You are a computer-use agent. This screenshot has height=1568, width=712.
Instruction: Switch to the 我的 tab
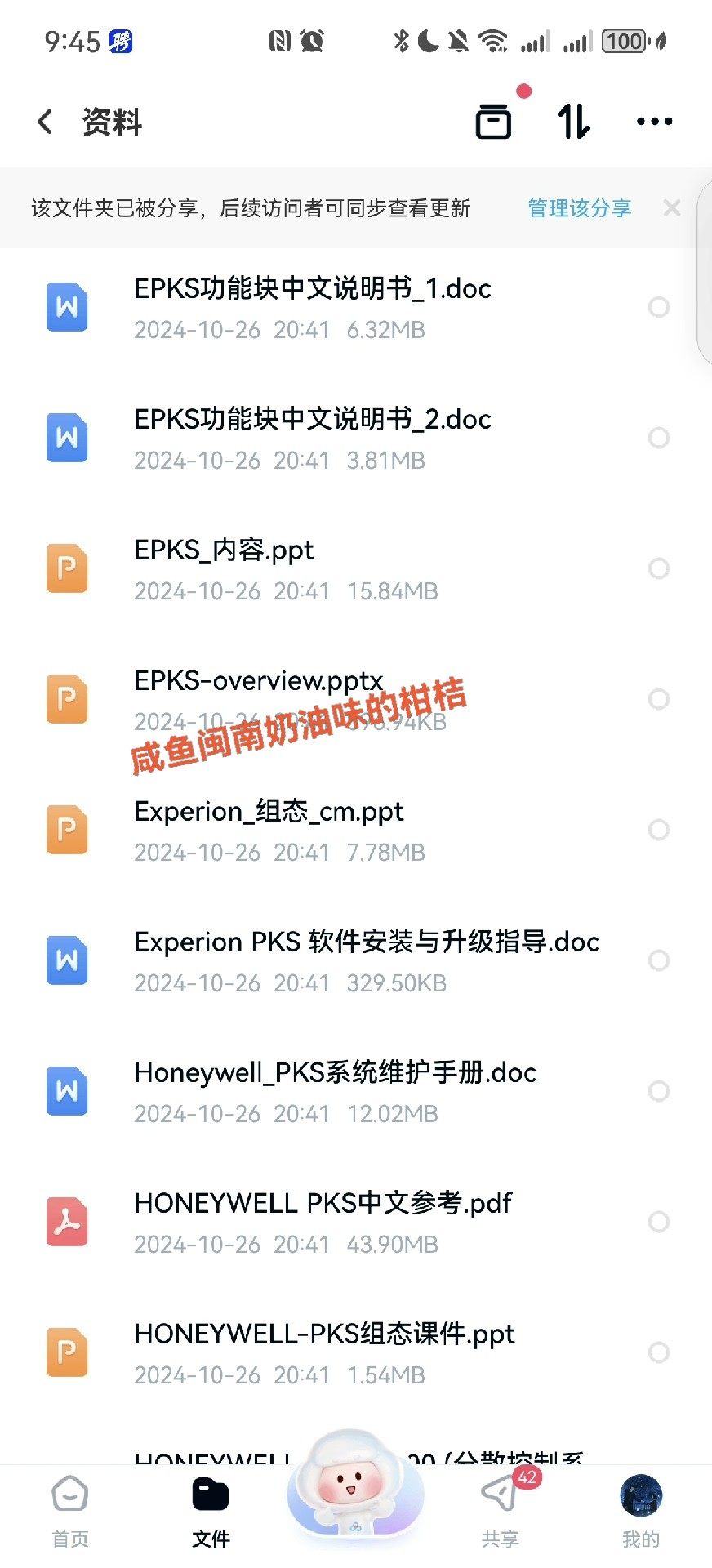point(640,1512)
